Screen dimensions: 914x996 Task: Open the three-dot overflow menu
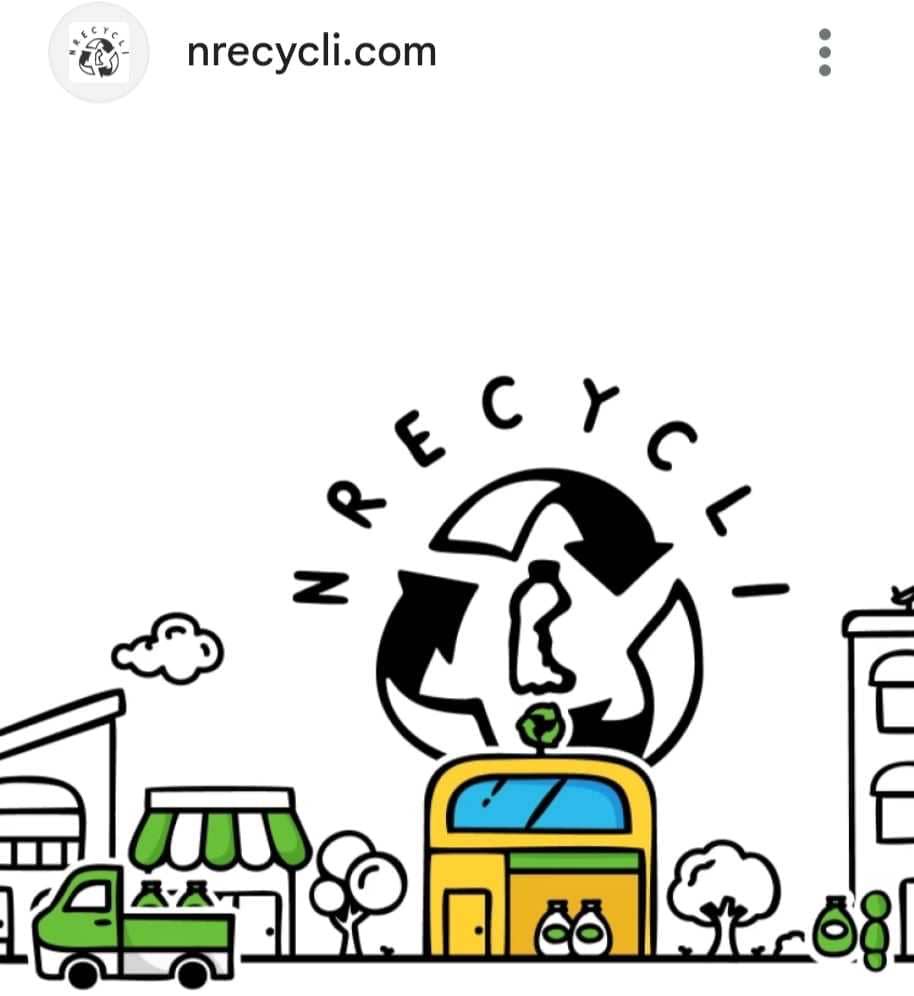[x=824, y=52]
